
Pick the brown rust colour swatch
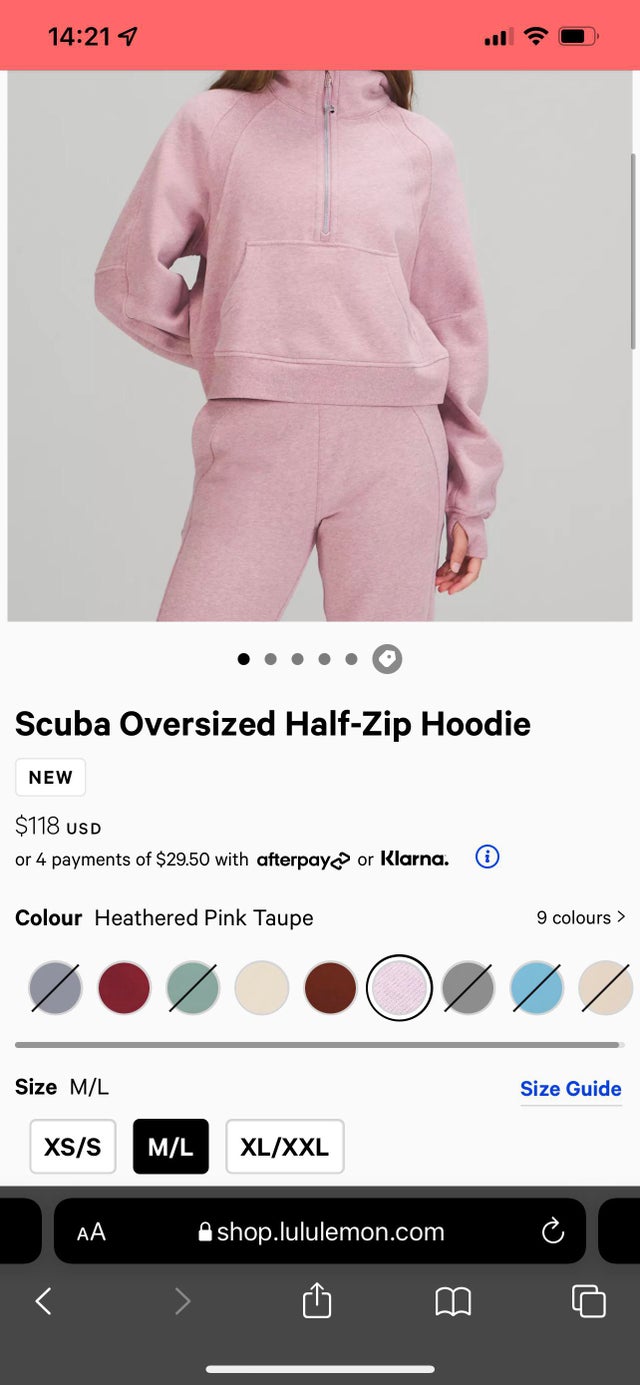pos(330,988)
